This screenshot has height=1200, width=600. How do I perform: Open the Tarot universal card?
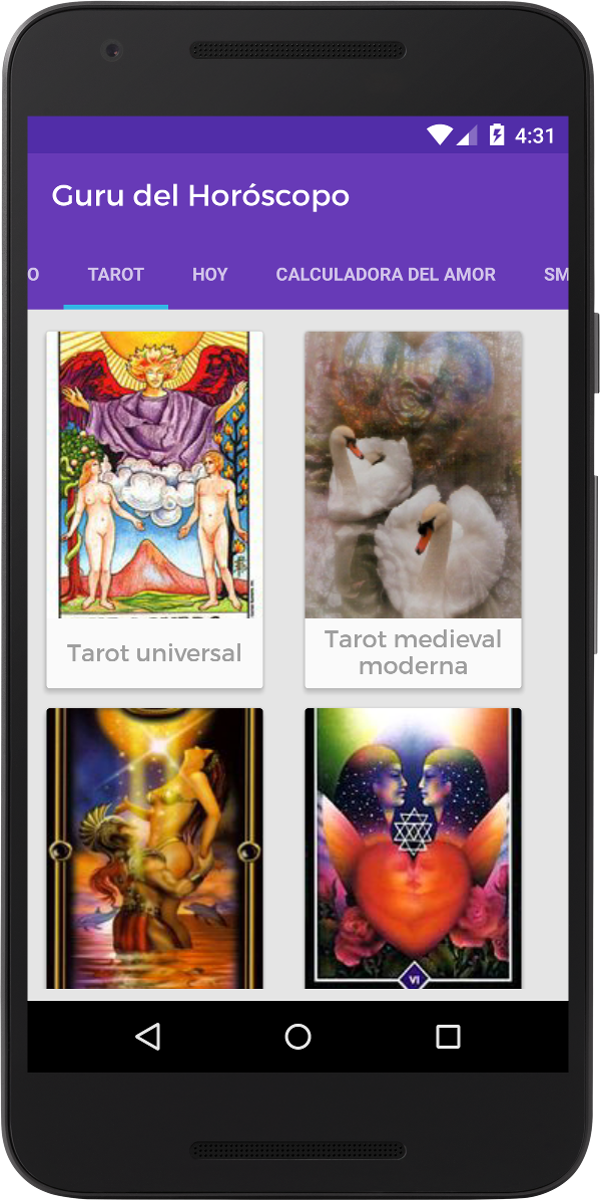(x=155, y=510)
